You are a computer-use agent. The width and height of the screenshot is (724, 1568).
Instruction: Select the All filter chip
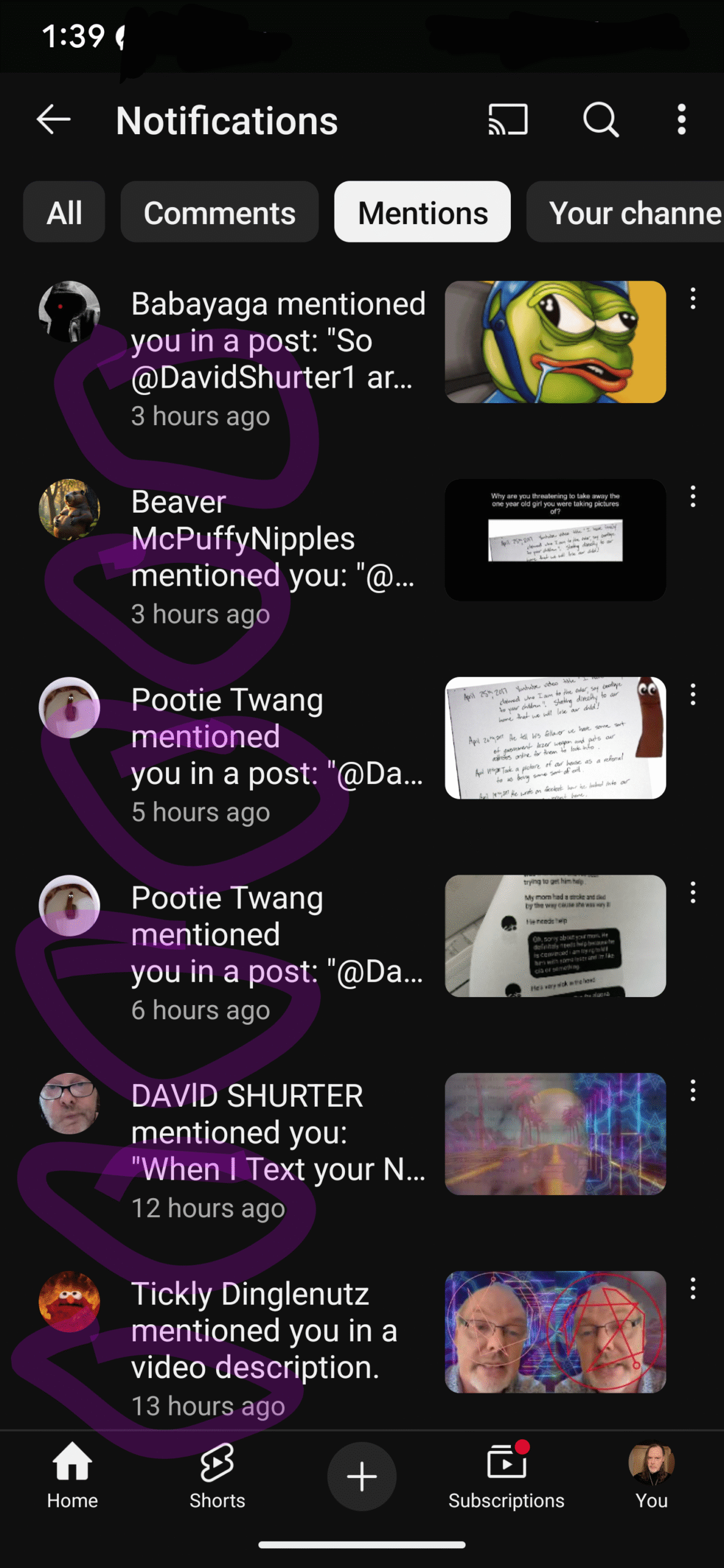point(64,212)
